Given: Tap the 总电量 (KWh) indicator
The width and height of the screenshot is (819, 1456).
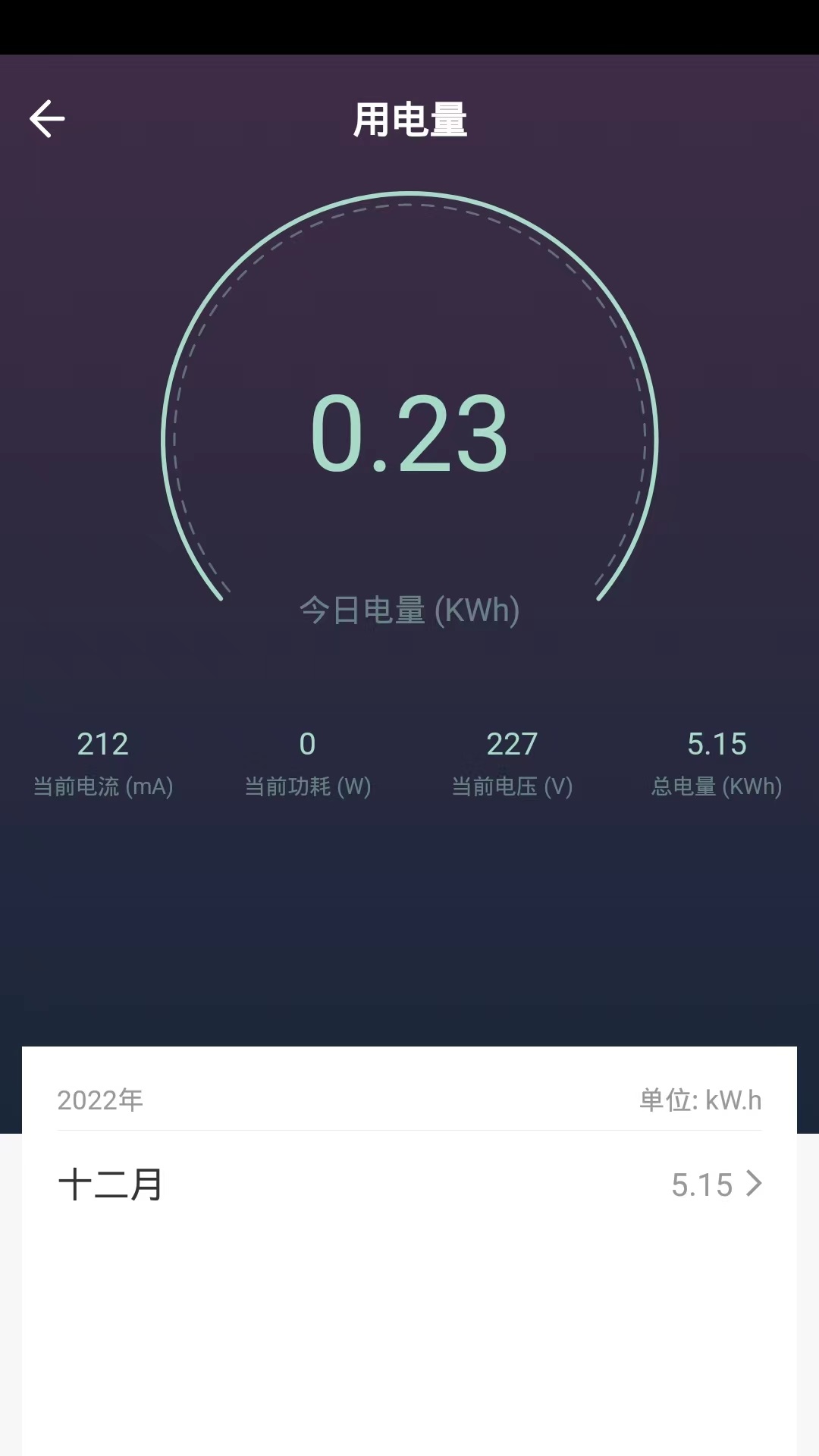Looking at the screenshot, I should pos(717,786).
